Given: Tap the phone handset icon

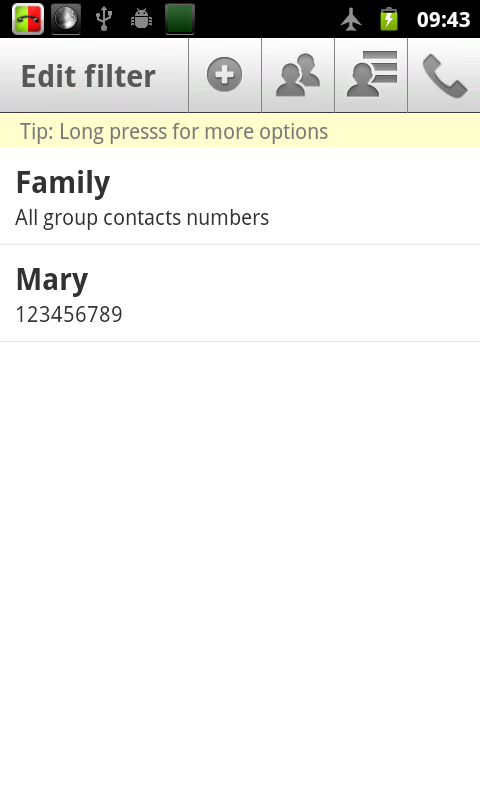Looking at the screenshot, I should [x=444, y=75].
